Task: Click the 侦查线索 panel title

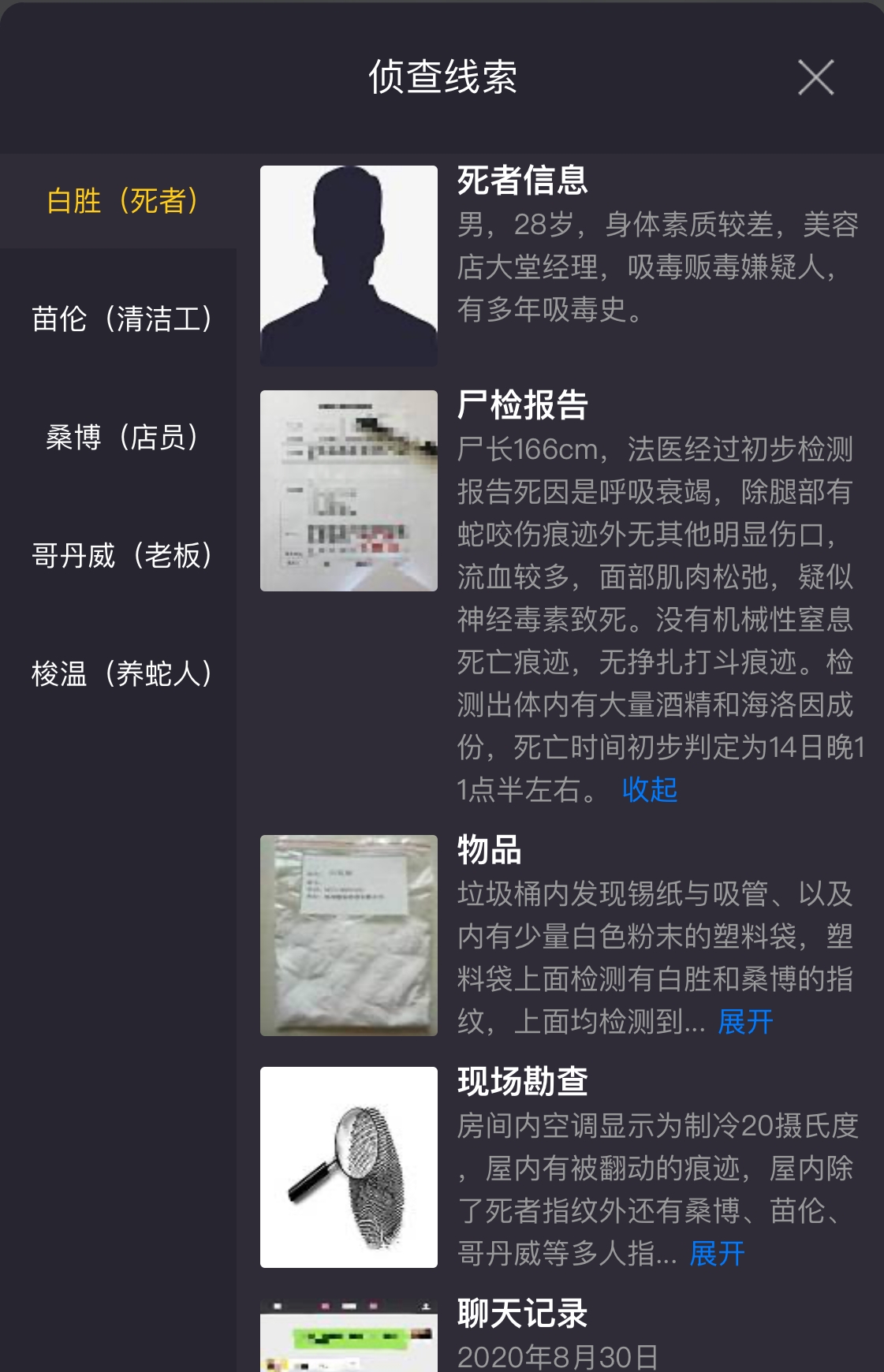Action: tap(444, 76)
